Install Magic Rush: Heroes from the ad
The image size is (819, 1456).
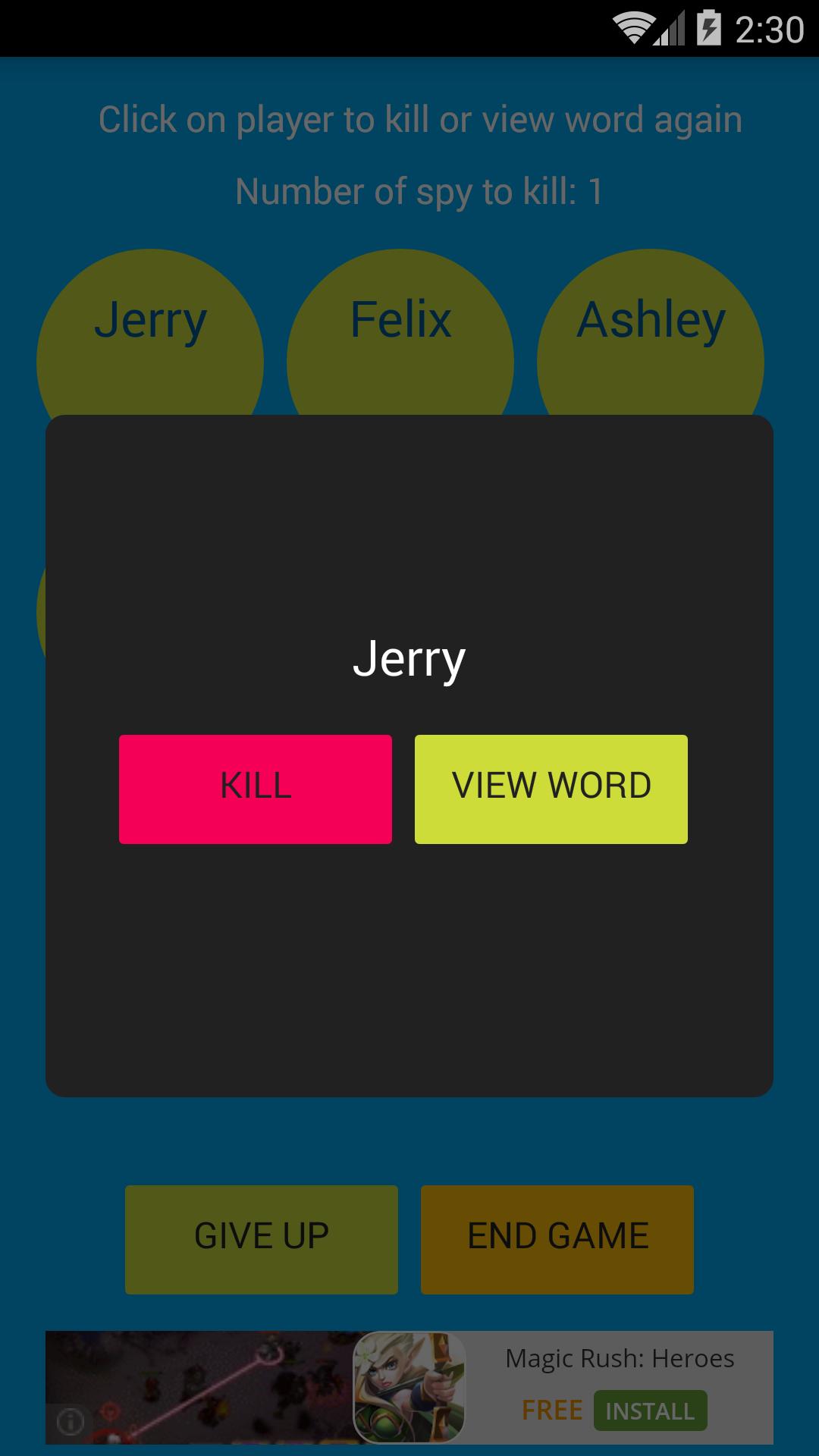(x=650, y=1410)
